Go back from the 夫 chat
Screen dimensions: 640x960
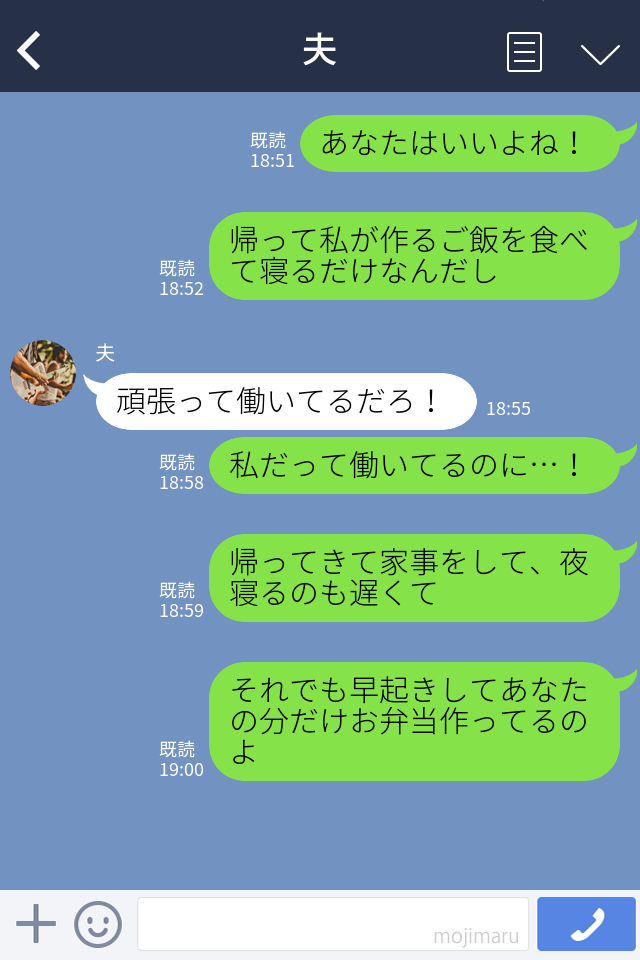[x=30, y=50]
